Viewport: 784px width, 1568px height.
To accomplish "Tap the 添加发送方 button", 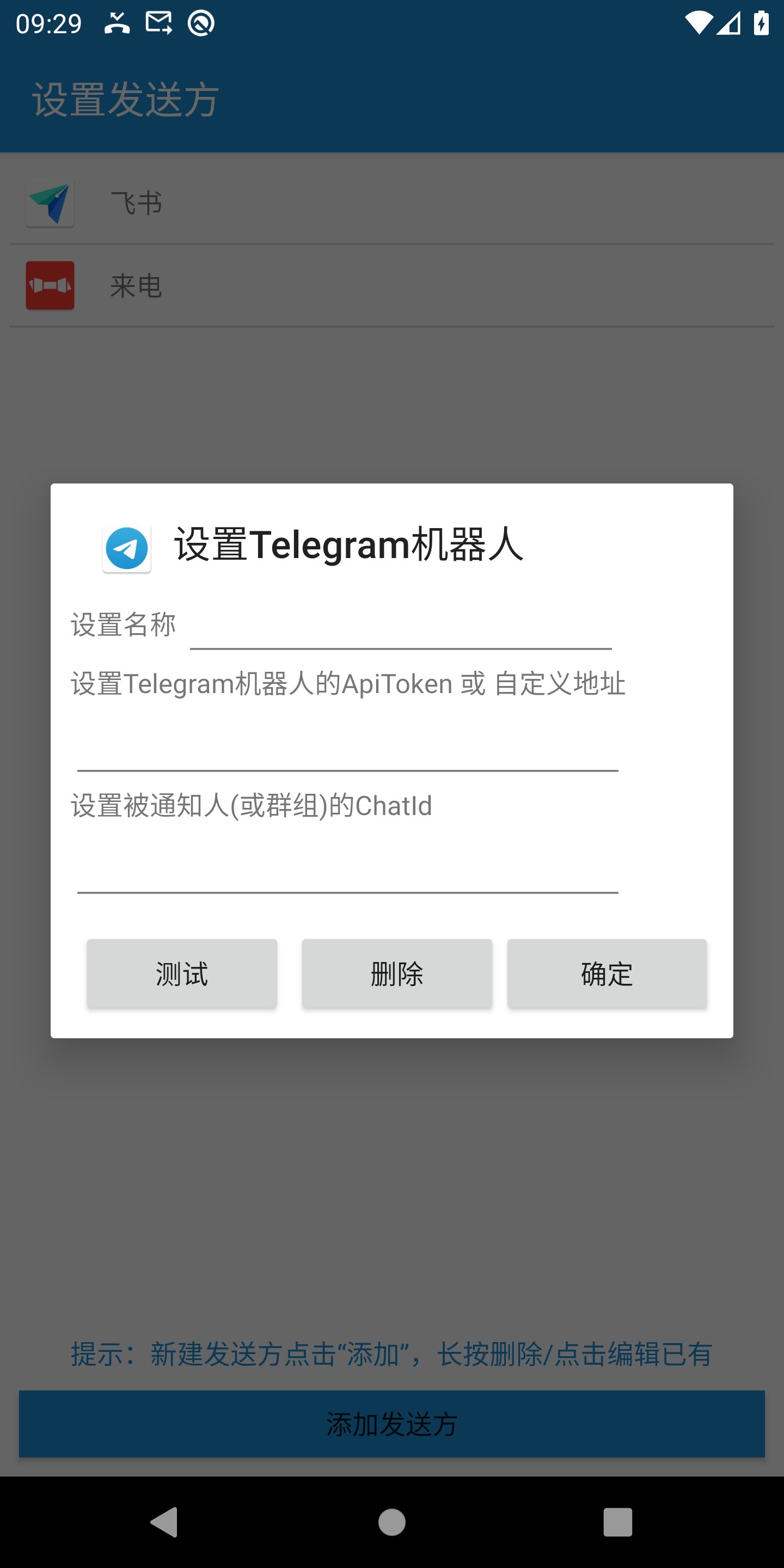I will 392,1424.
